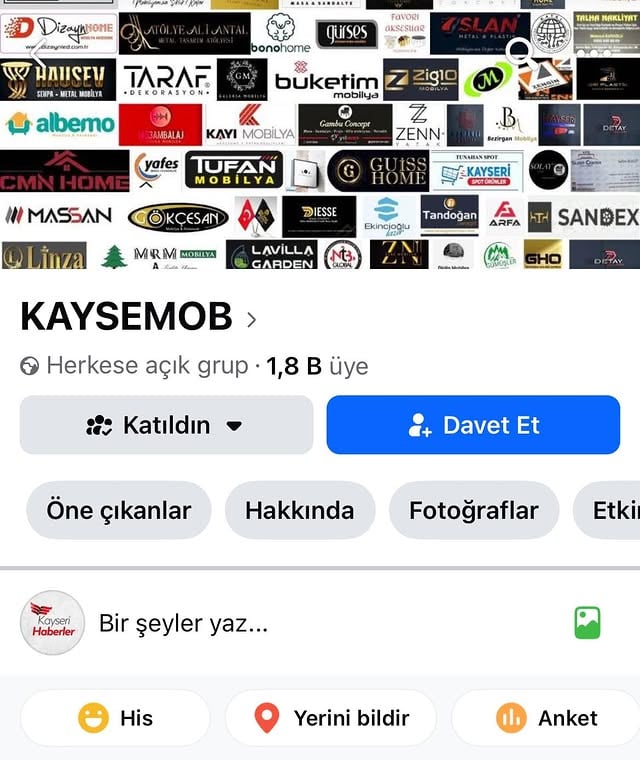Check in with Yerini bildir

(x=331, y=718)
